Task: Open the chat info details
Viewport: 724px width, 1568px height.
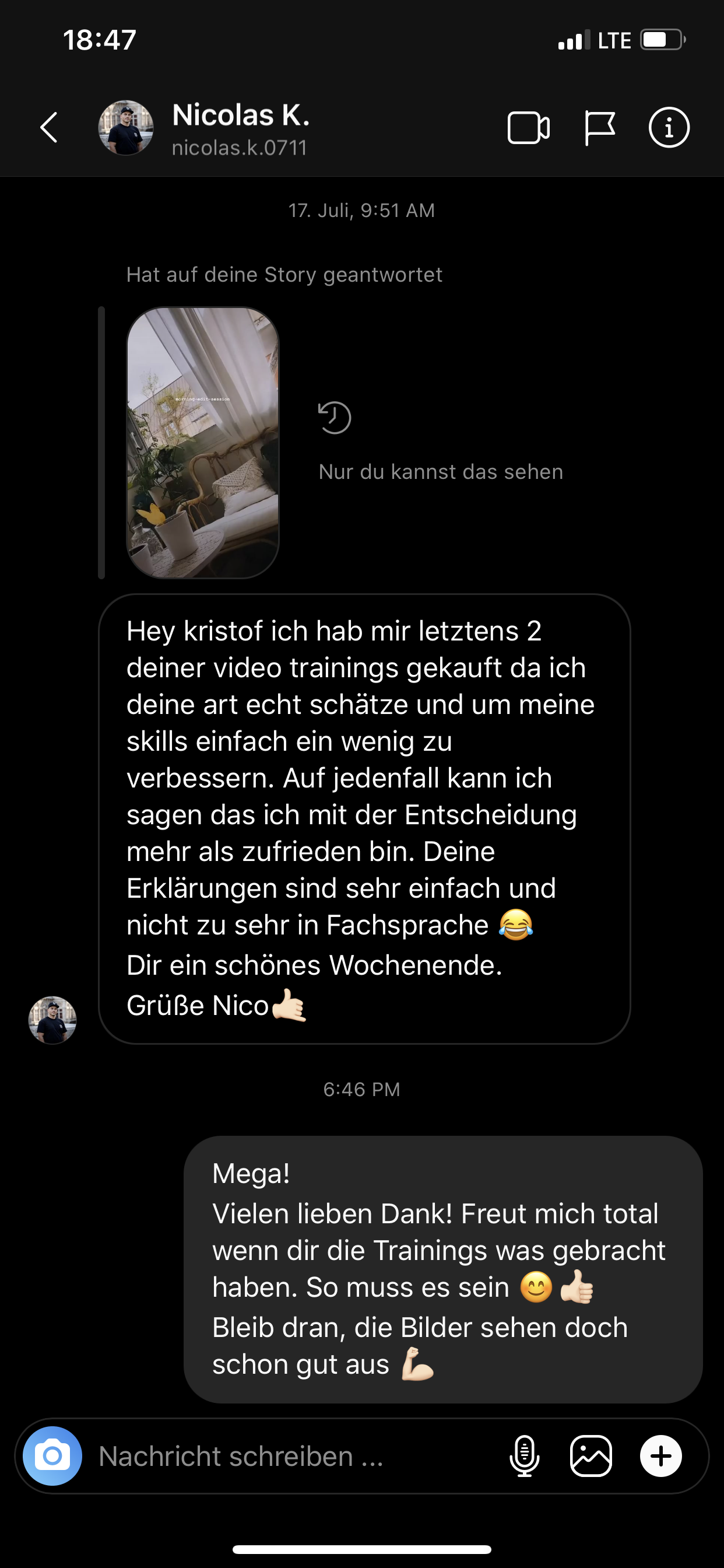Action: point(669,128)
